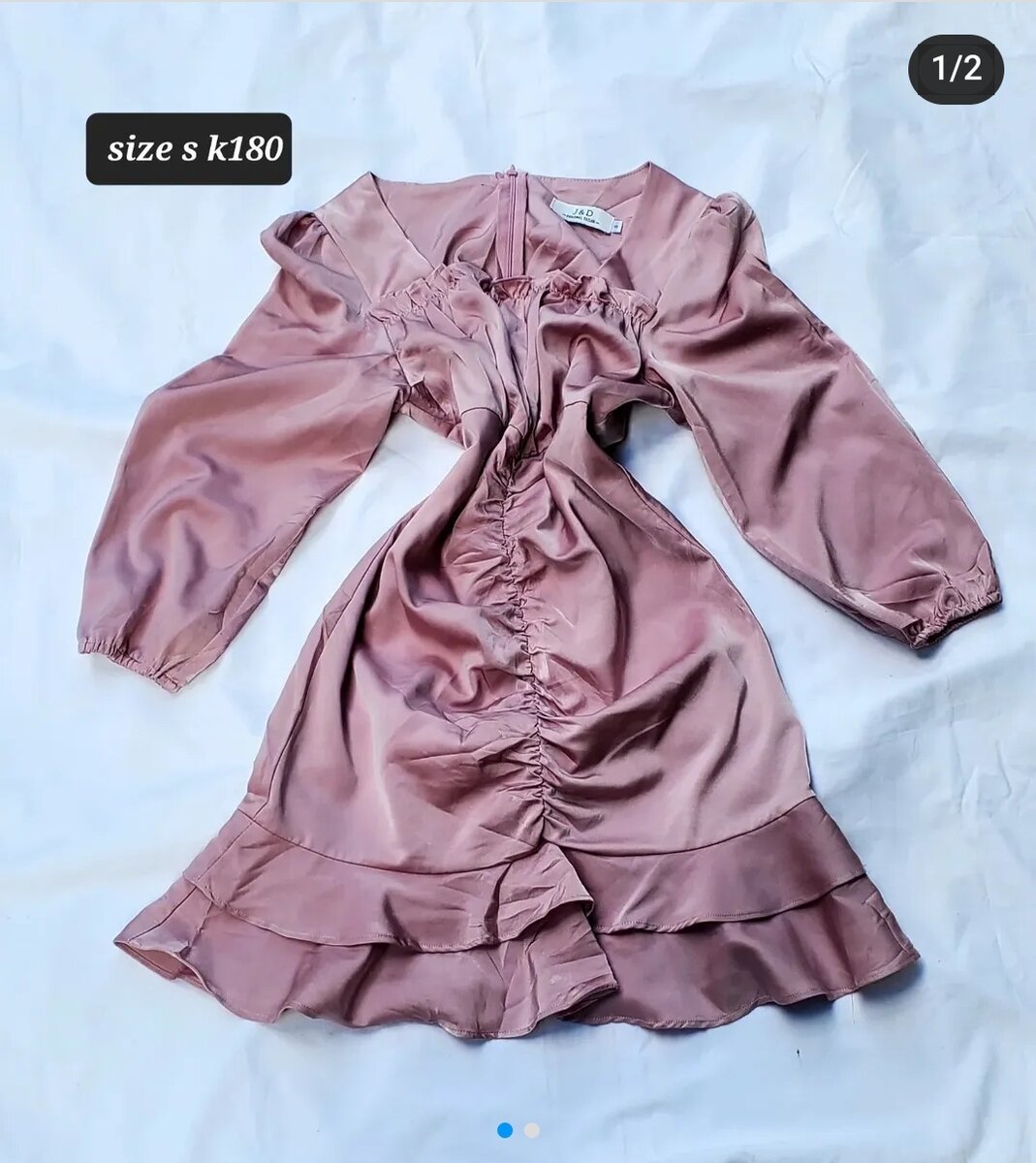Tap the second carousel page dot
The height and width of the screenshot is (1163, 1036).
[x=531, y=1130]
